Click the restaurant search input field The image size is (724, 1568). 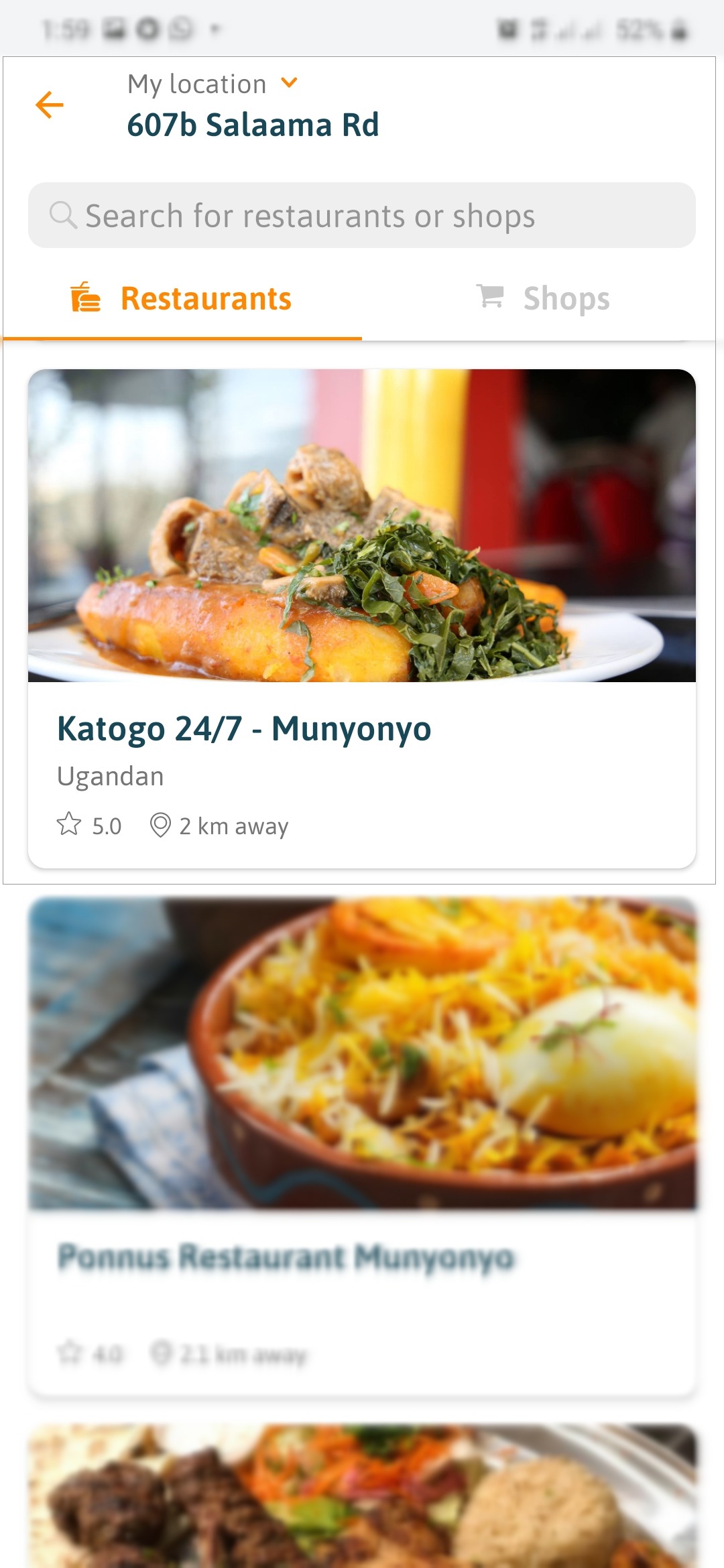click(362, 215)
